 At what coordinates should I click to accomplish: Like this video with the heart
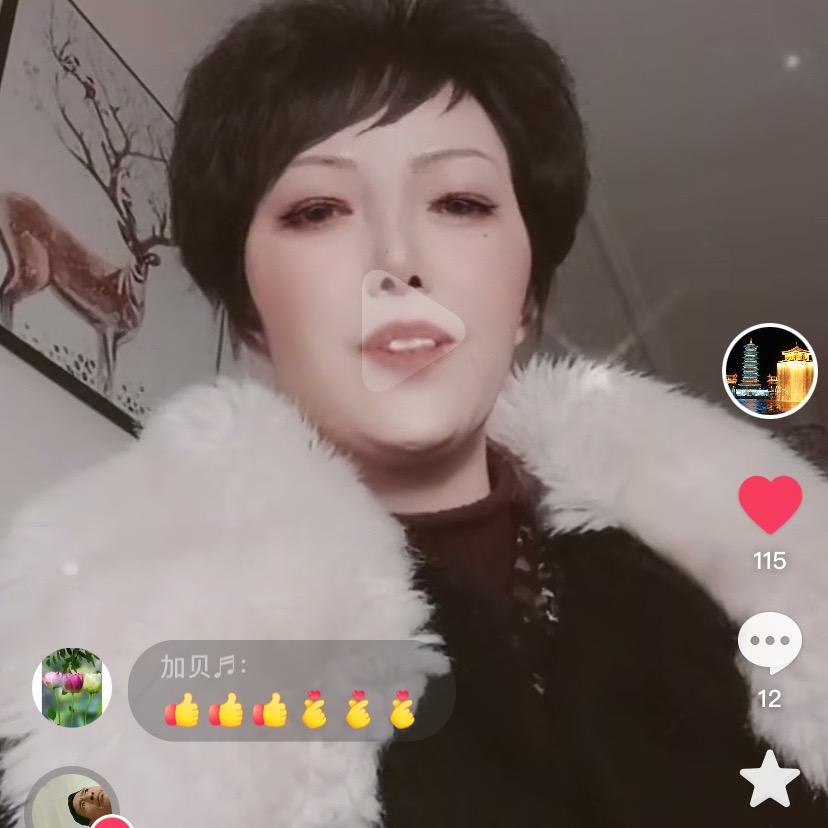tap(770, 505)
